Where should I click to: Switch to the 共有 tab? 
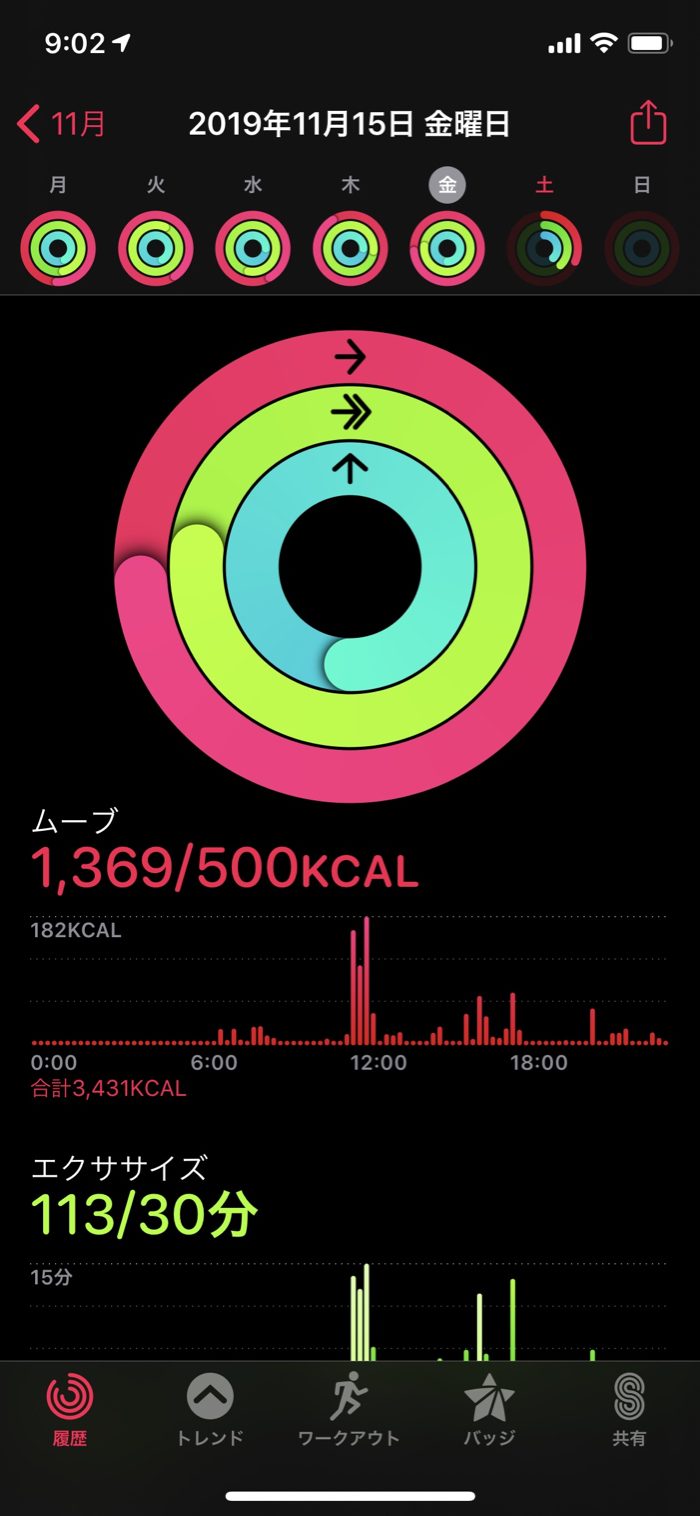tap(629, 1411)
